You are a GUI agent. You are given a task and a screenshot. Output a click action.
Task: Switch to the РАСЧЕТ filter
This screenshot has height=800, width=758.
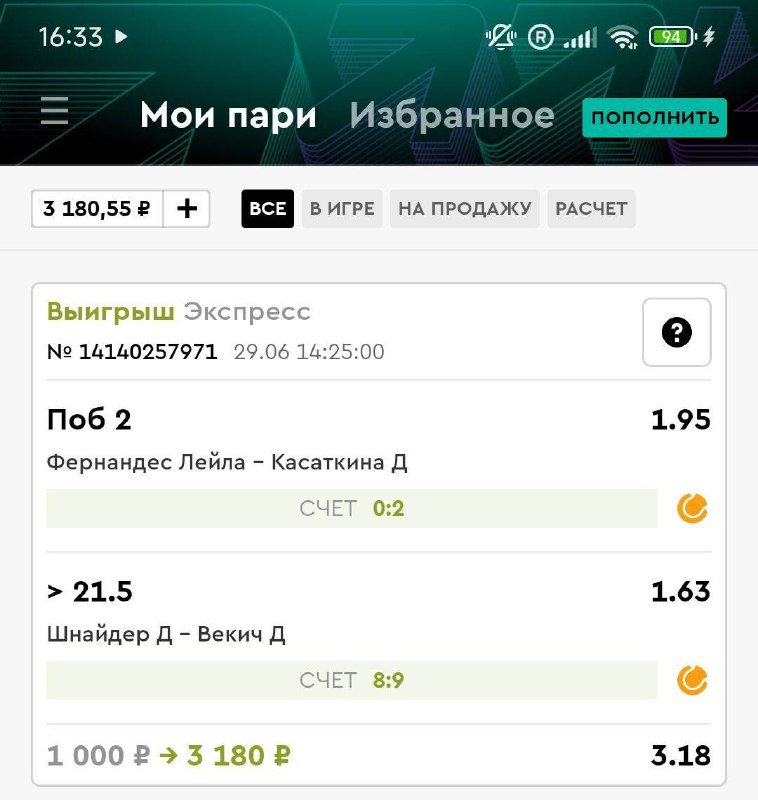(591, 209)
